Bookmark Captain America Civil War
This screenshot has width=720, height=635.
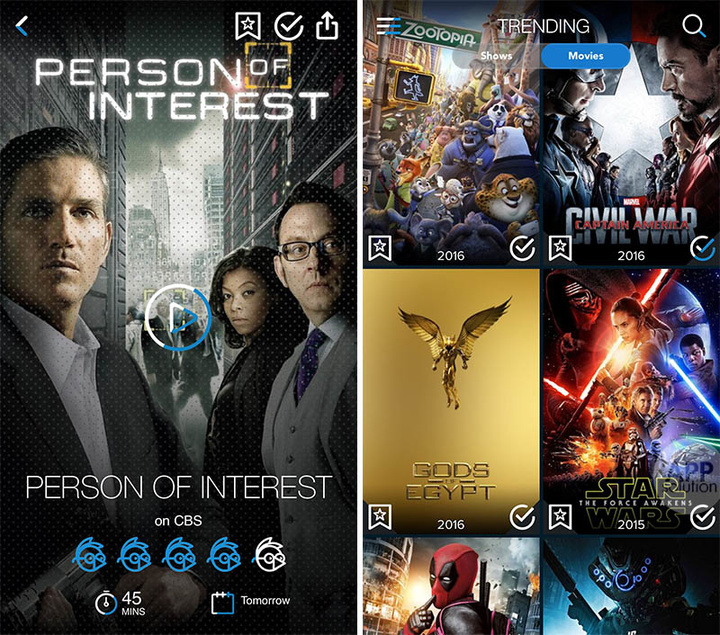click(560, 248)
